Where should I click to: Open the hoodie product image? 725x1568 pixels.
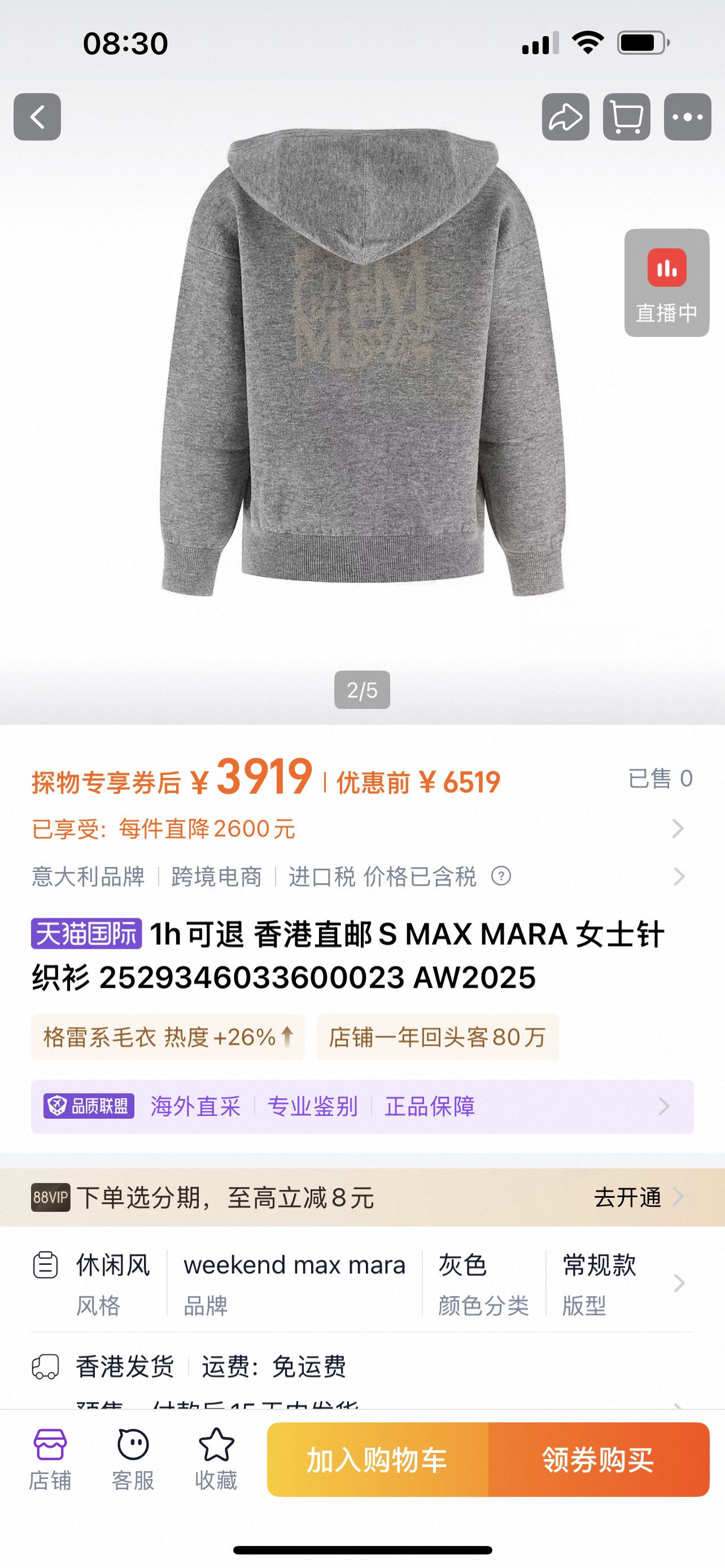click(362, 362)
